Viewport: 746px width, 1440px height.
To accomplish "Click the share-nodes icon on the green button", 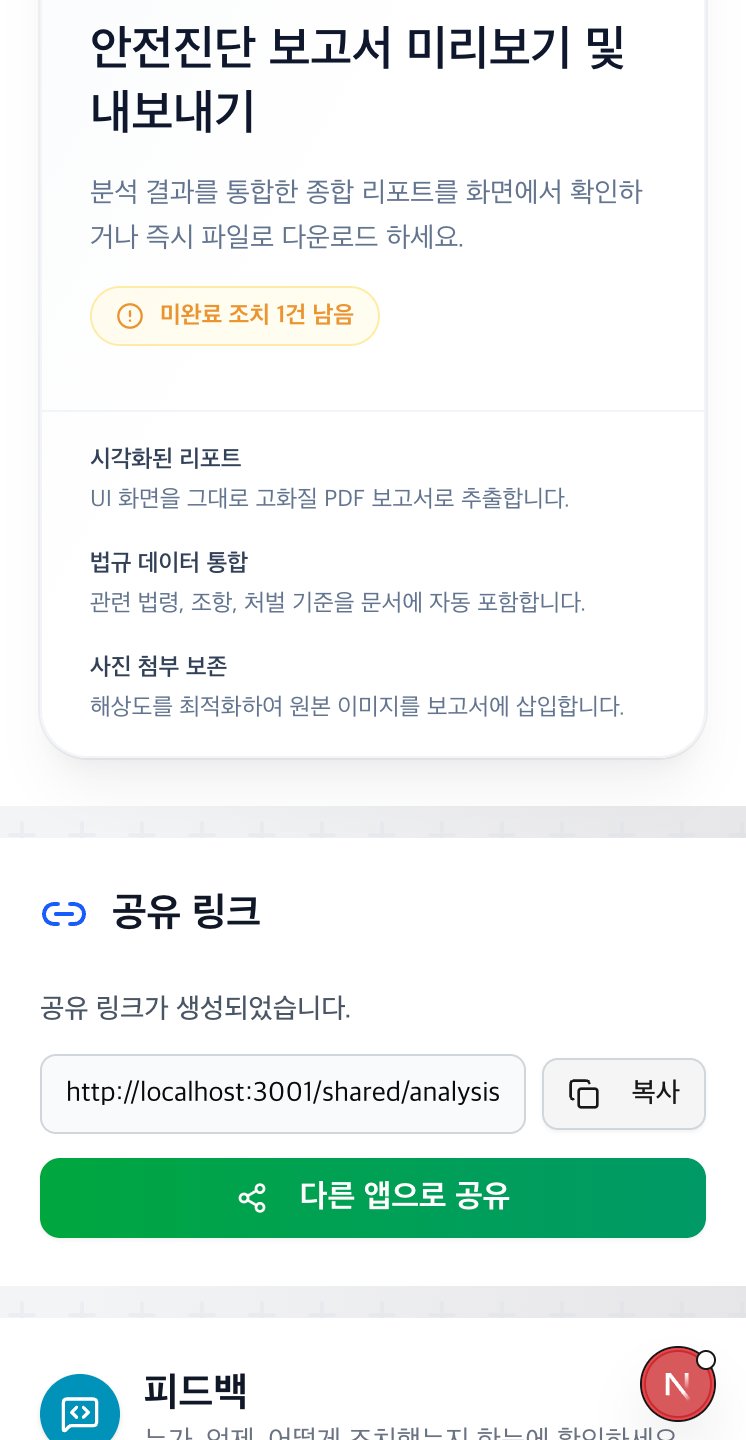I will tap(251, 1197).
